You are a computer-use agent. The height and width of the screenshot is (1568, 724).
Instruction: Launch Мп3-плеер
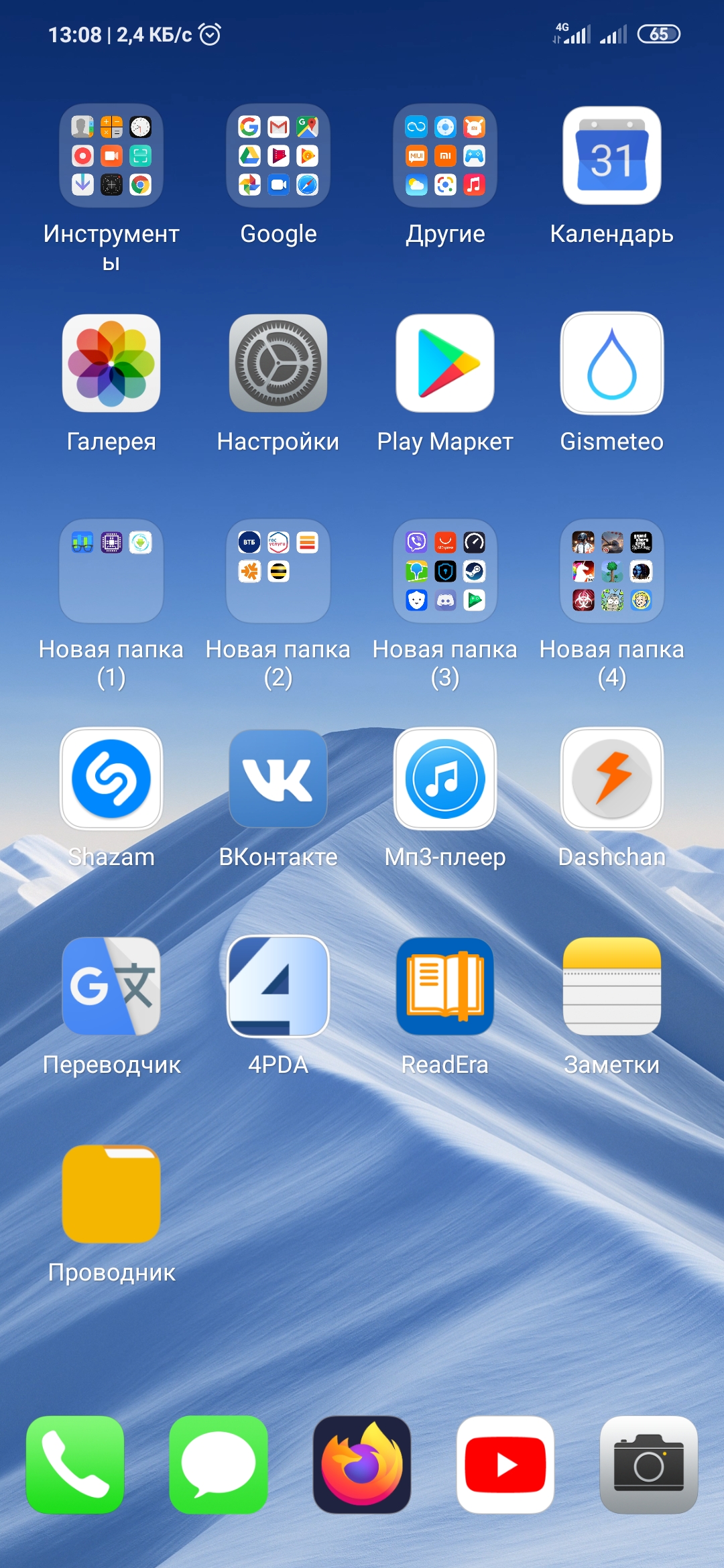[445, 779]
